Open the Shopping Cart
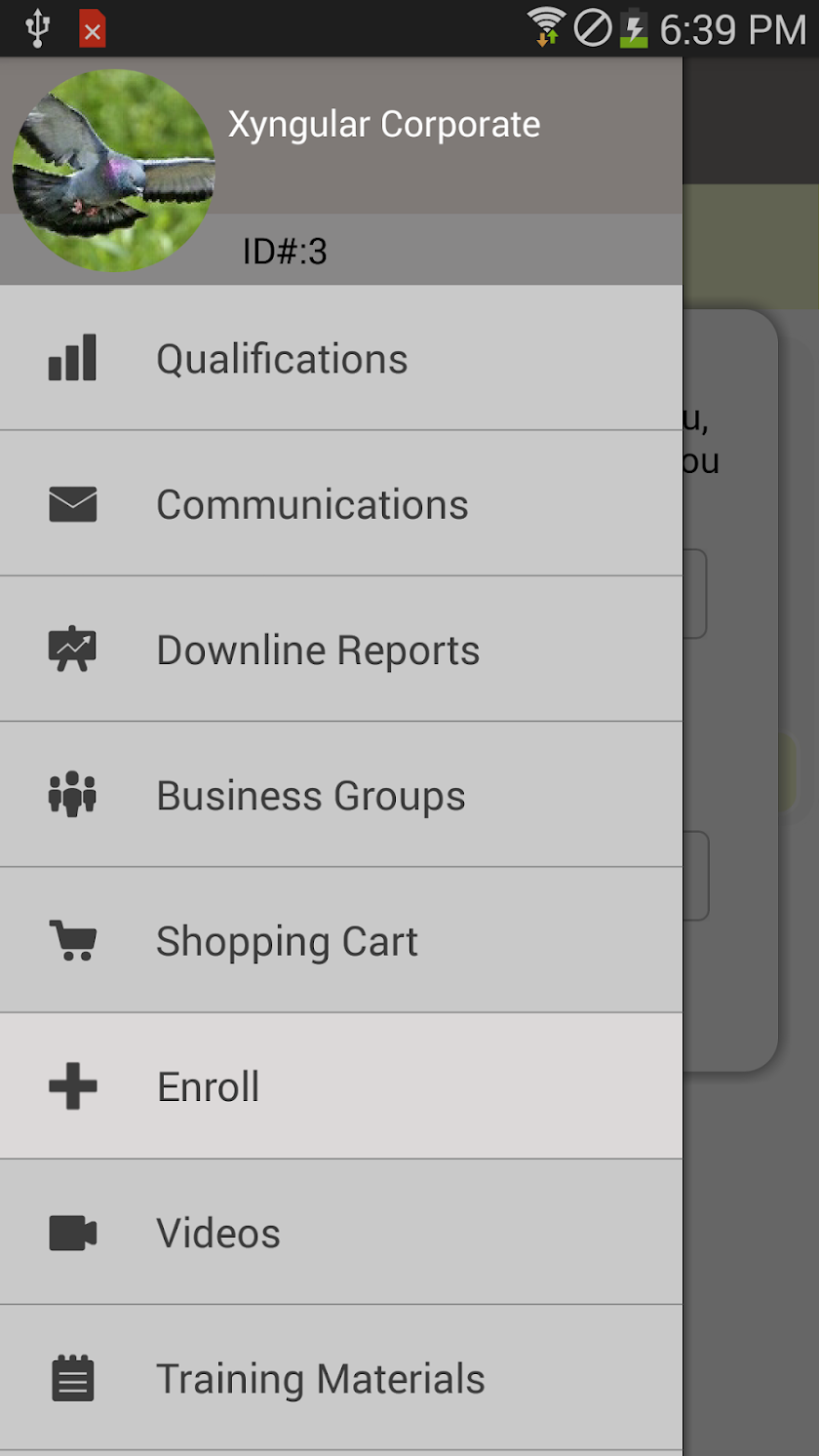819x1456 pixels. point(287,941)
